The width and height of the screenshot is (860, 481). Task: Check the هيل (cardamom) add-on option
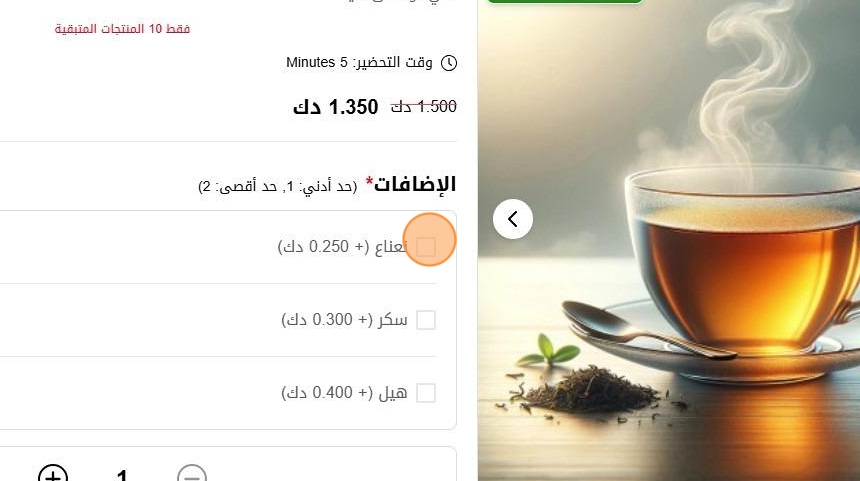coord(426,393)
